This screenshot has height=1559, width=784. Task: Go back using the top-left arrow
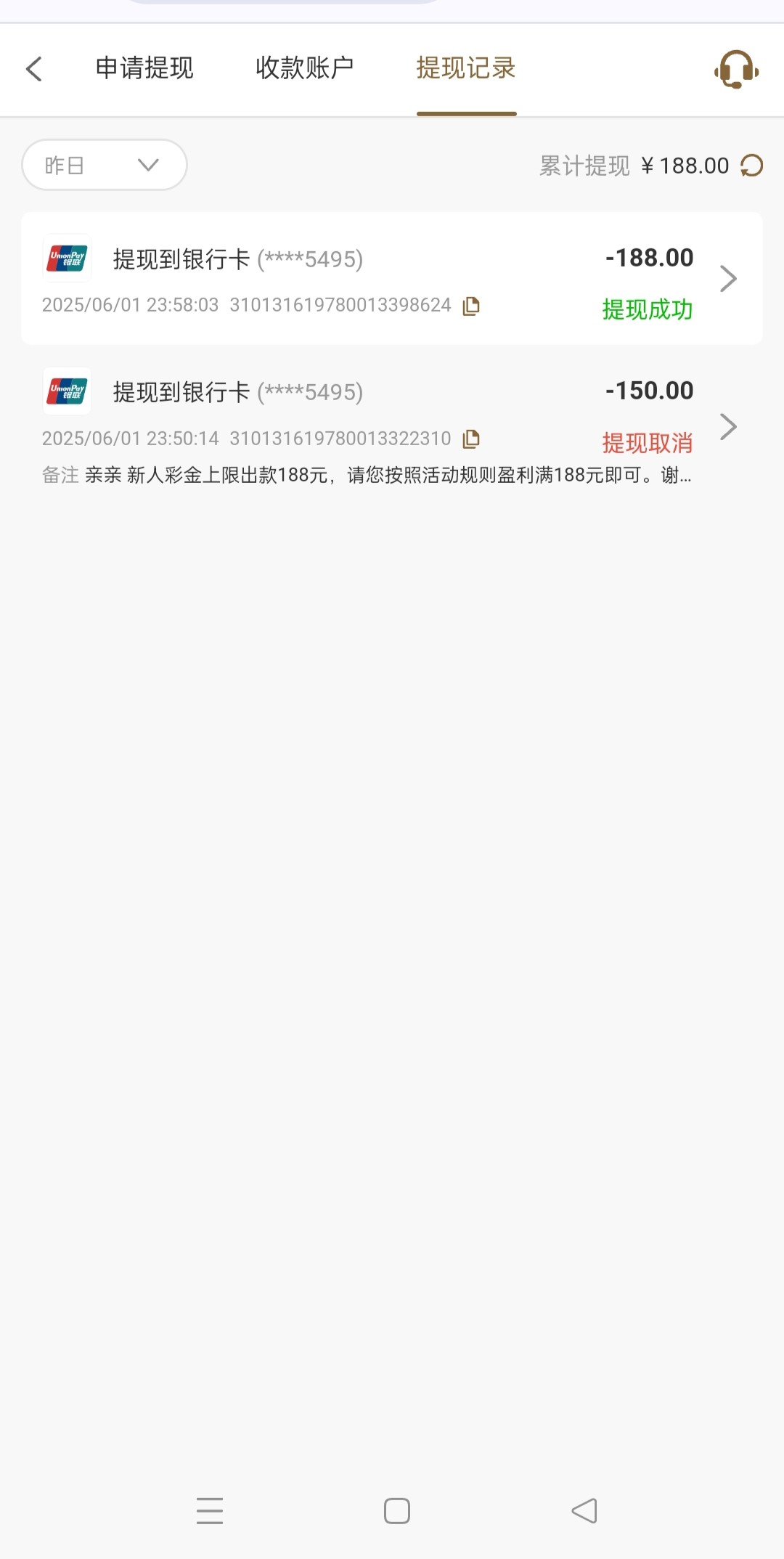(34, 69)
